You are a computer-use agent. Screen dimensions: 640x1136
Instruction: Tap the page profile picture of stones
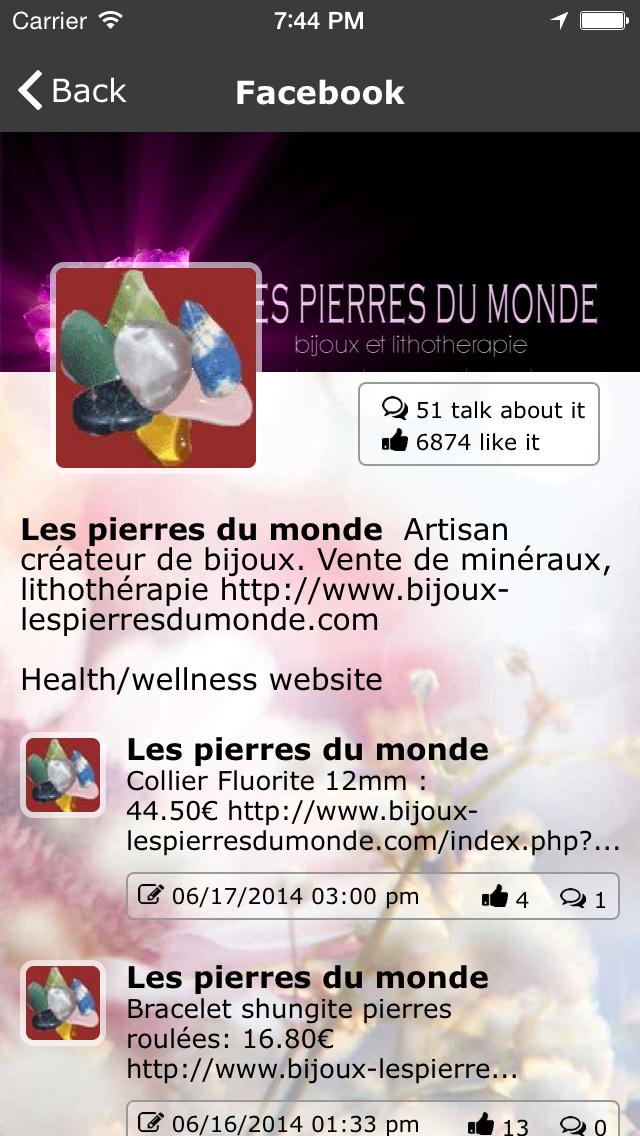pos(156,366)
